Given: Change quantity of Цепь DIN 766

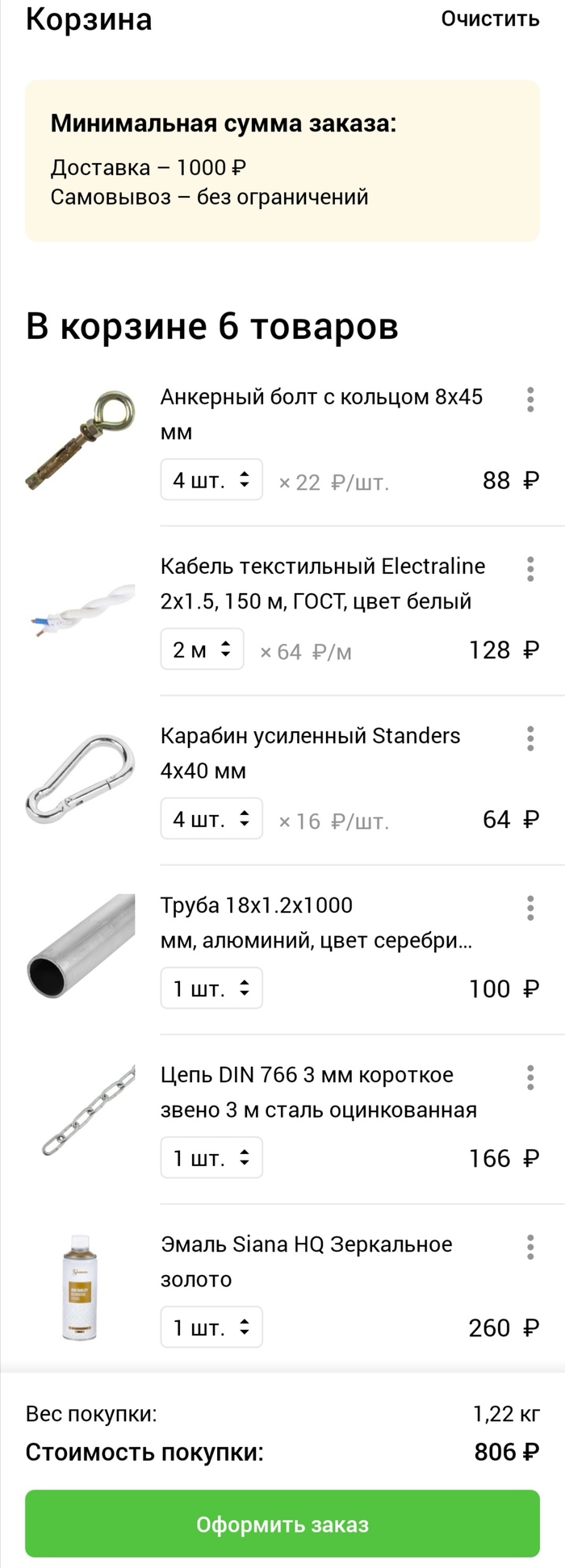Looking at the screenshot, I should point(211,1158).
